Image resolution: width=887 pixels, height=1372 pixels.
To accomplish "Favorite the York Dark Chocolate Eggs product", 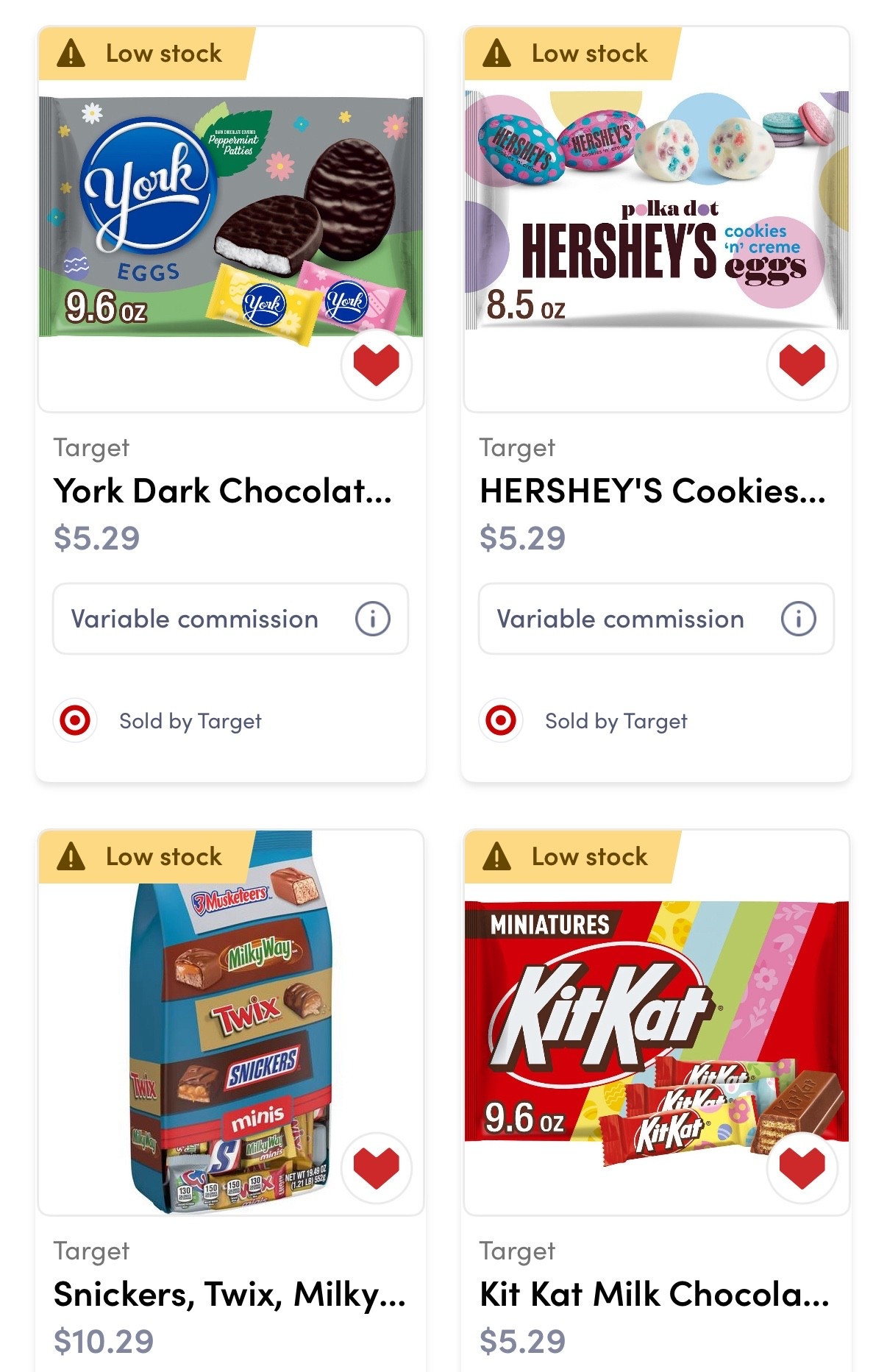I will click(375, 366).
